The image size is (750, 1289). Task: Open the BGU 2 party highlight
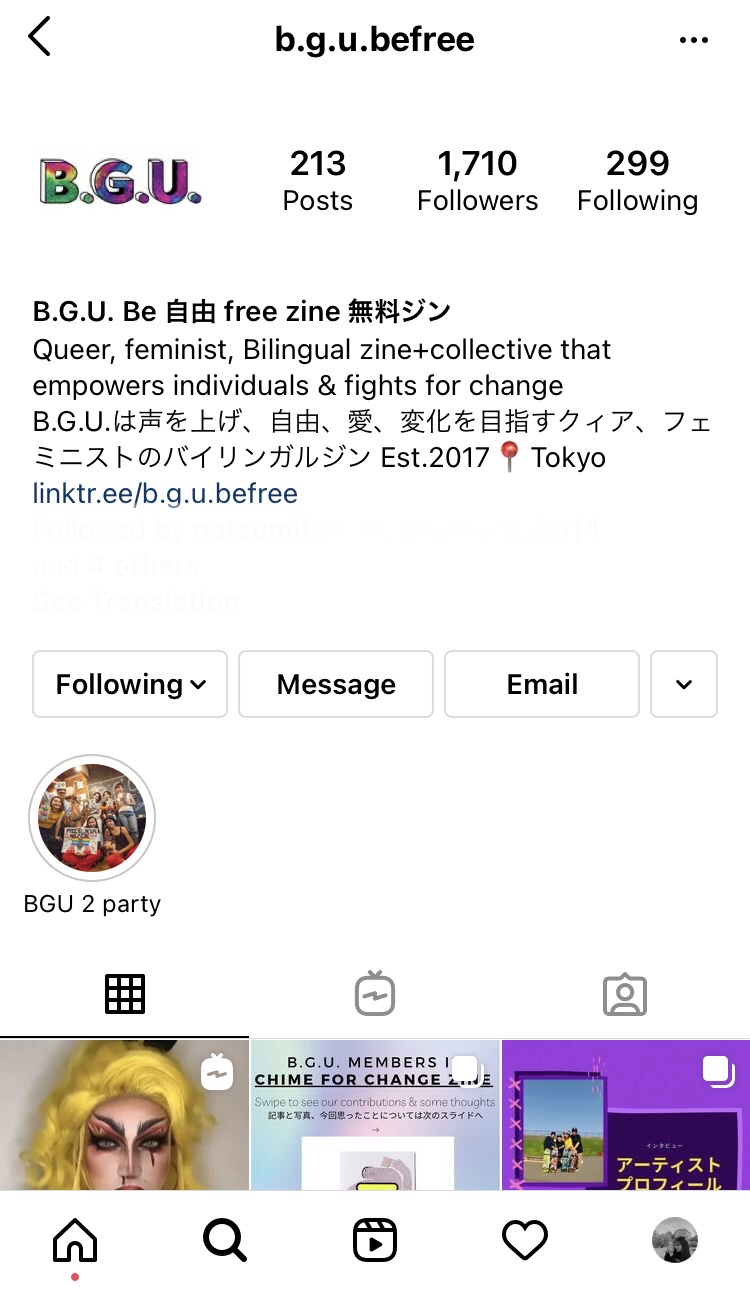click(92, 818)
